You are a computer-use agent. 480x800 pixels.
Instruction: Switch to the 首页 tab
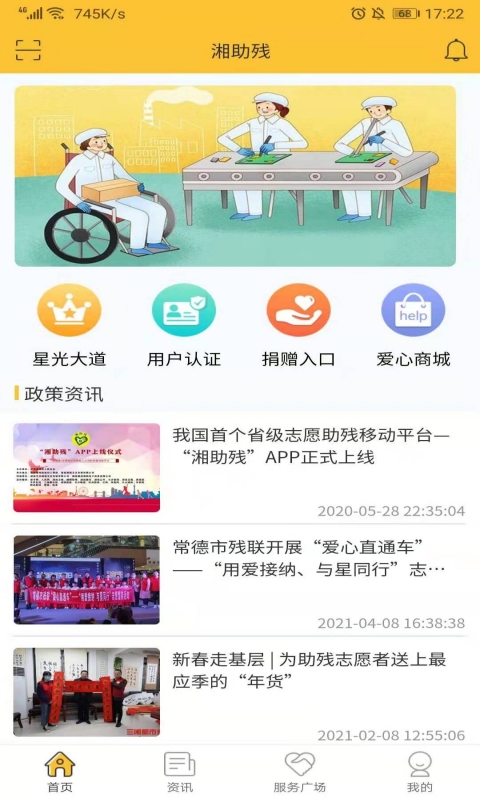pyautogui.click(x=60, y=772)
